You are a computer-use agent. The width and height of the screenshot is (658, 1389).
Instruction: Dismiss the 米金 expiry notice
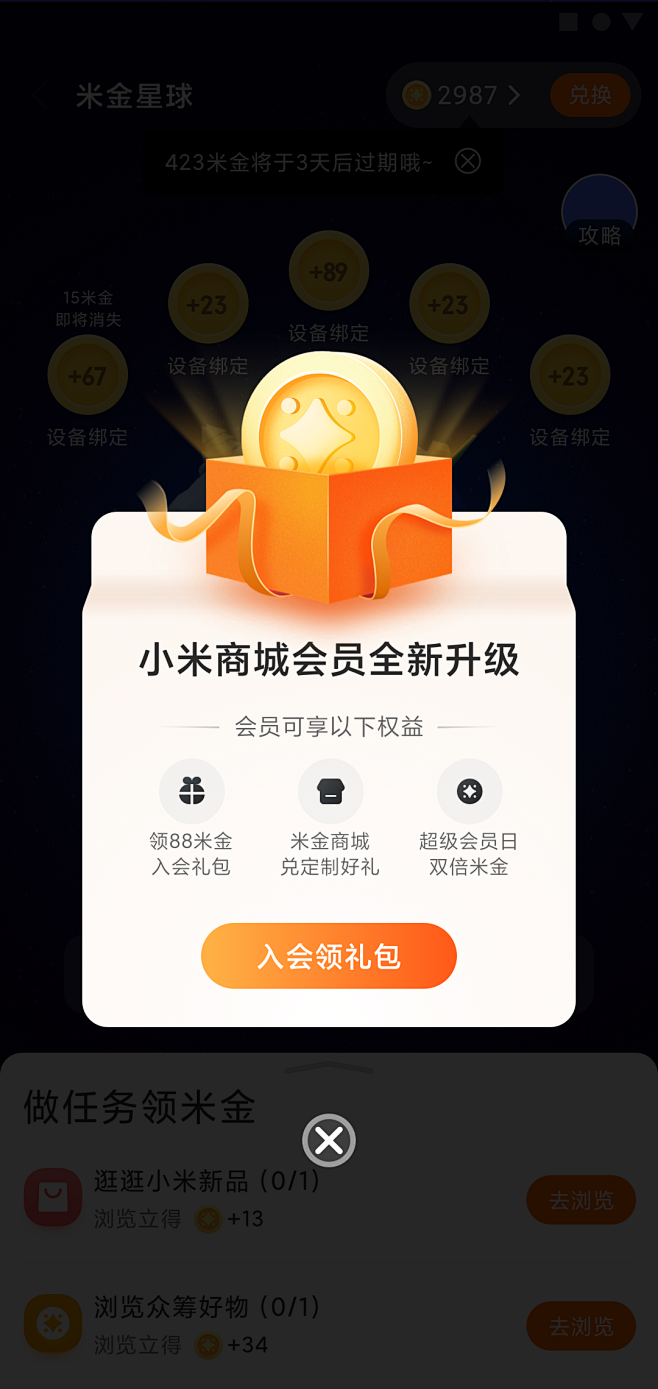(468, 161)
